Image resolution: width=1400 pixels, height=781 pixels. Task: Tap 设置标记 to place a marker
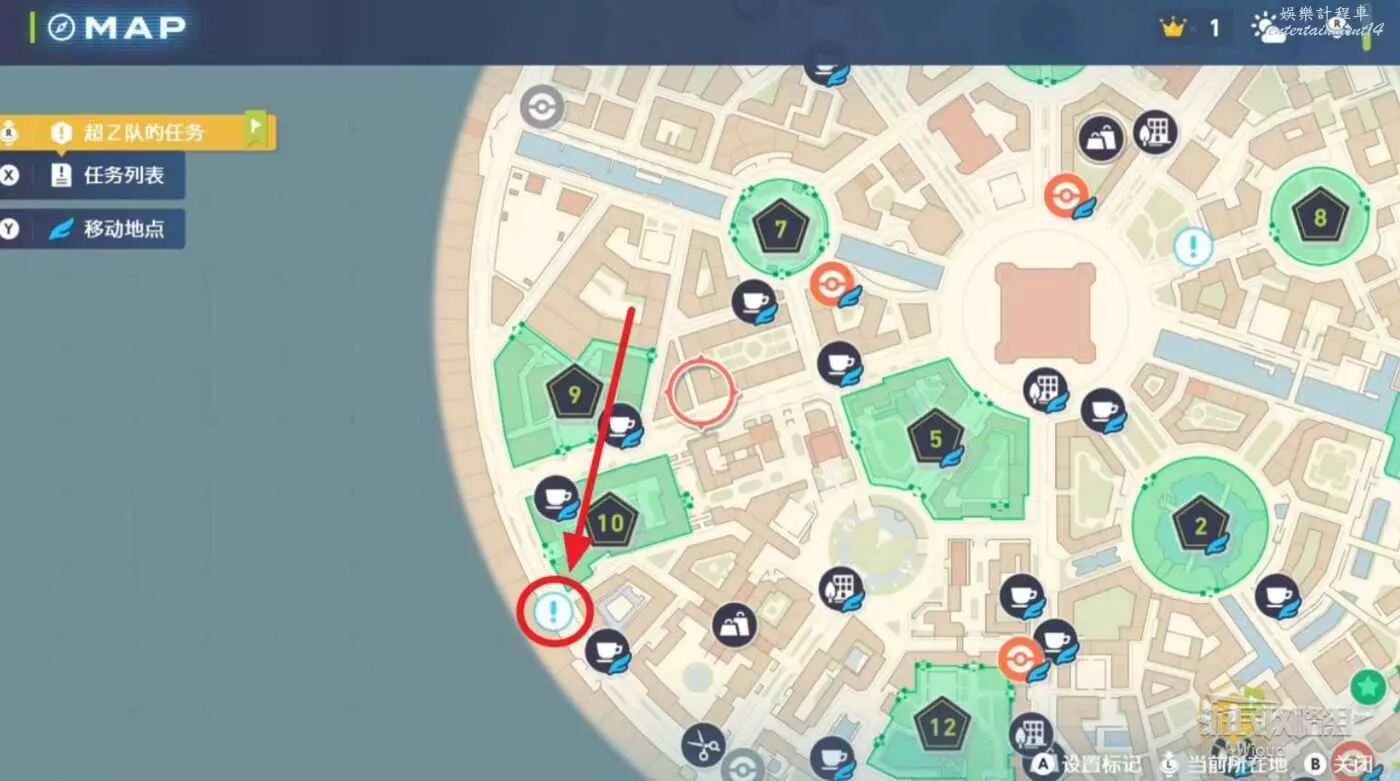click(1090, 764)
